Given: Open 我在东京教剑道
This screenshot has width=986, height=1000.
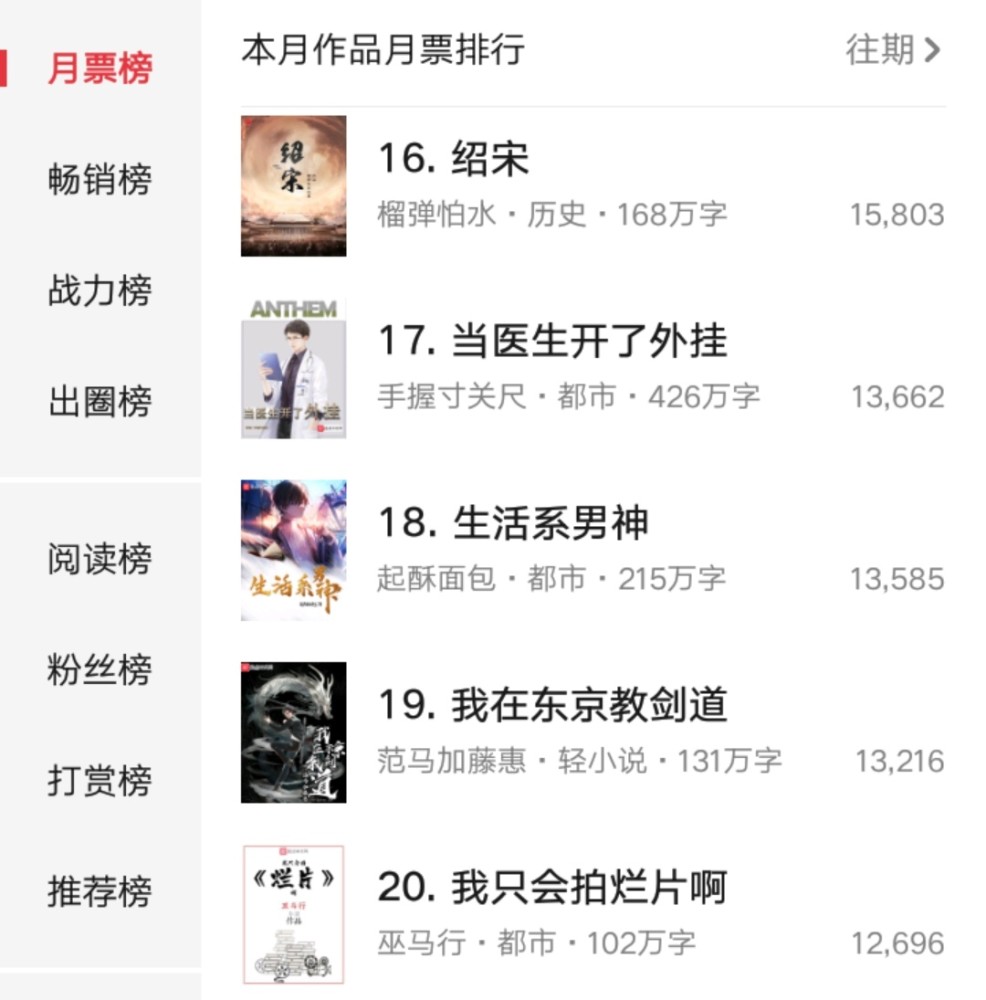Looking at the screenshot, I should [552, 706].
